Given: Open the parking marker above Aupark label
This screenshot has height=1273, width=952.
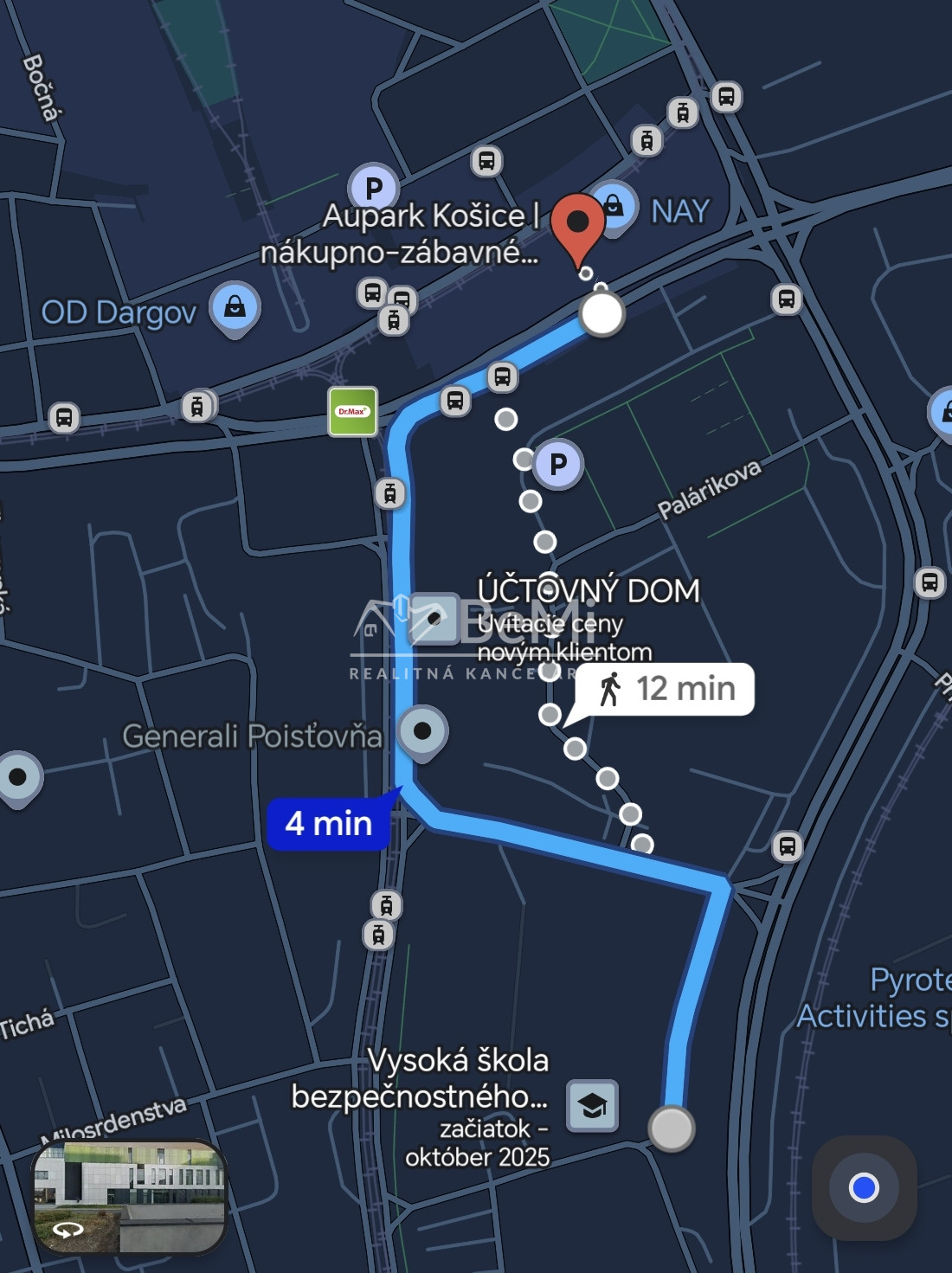Looking at the screenshot, I should [x=374, y=188].
